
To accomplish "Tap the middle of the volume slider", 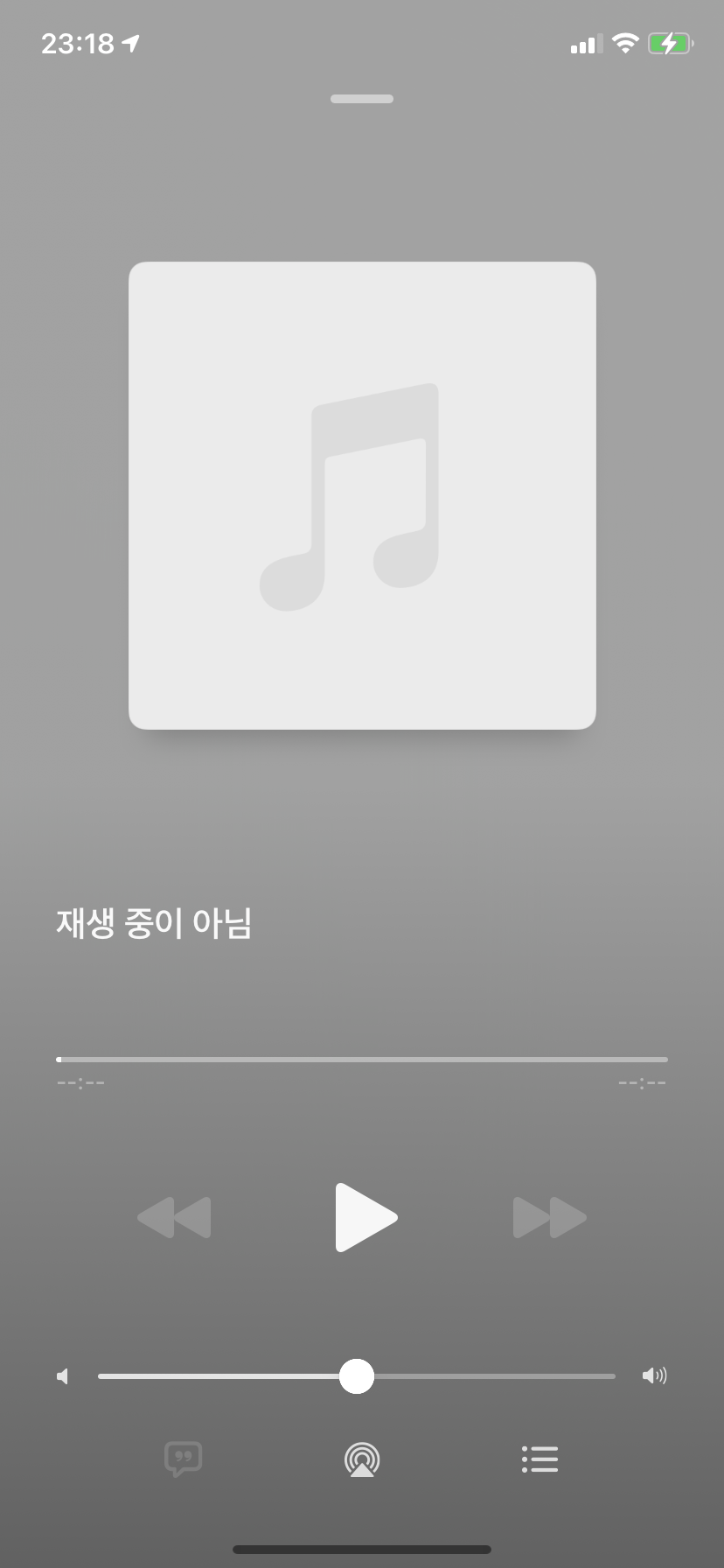I will [x=357, y=1376].
